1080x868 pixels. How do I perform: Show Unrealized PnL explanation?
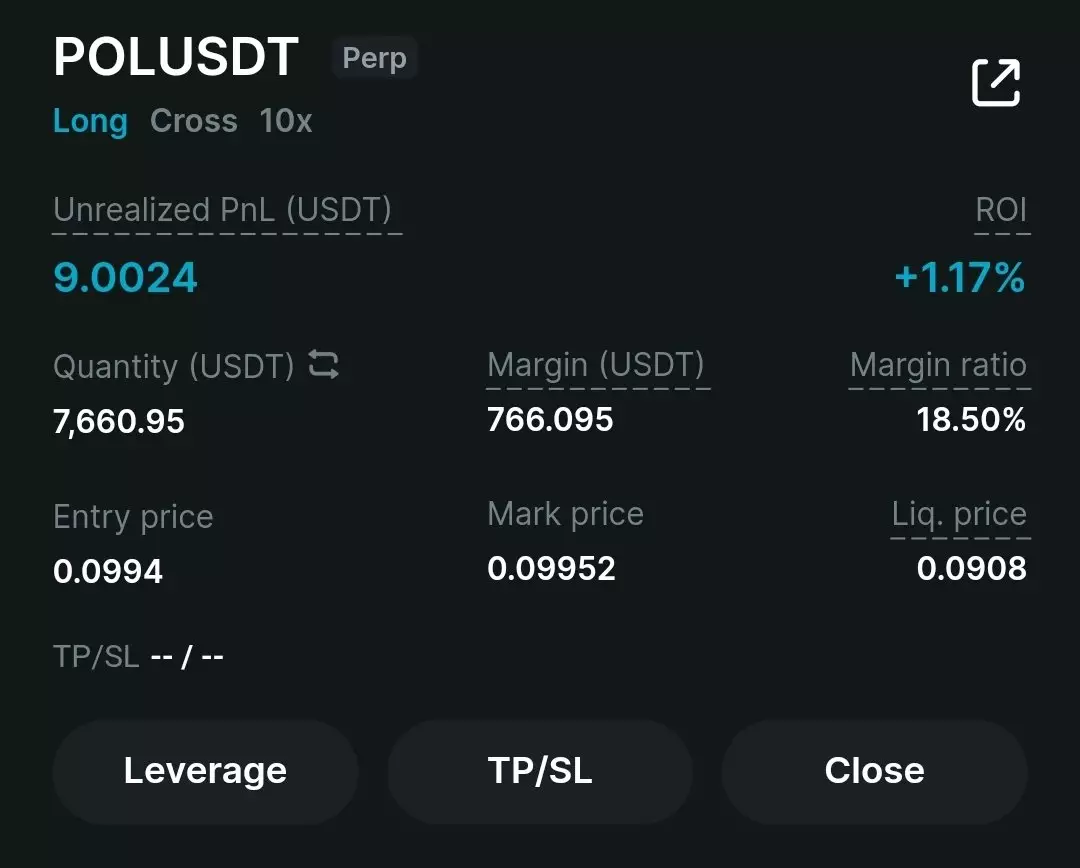click(x=222, y=210)
